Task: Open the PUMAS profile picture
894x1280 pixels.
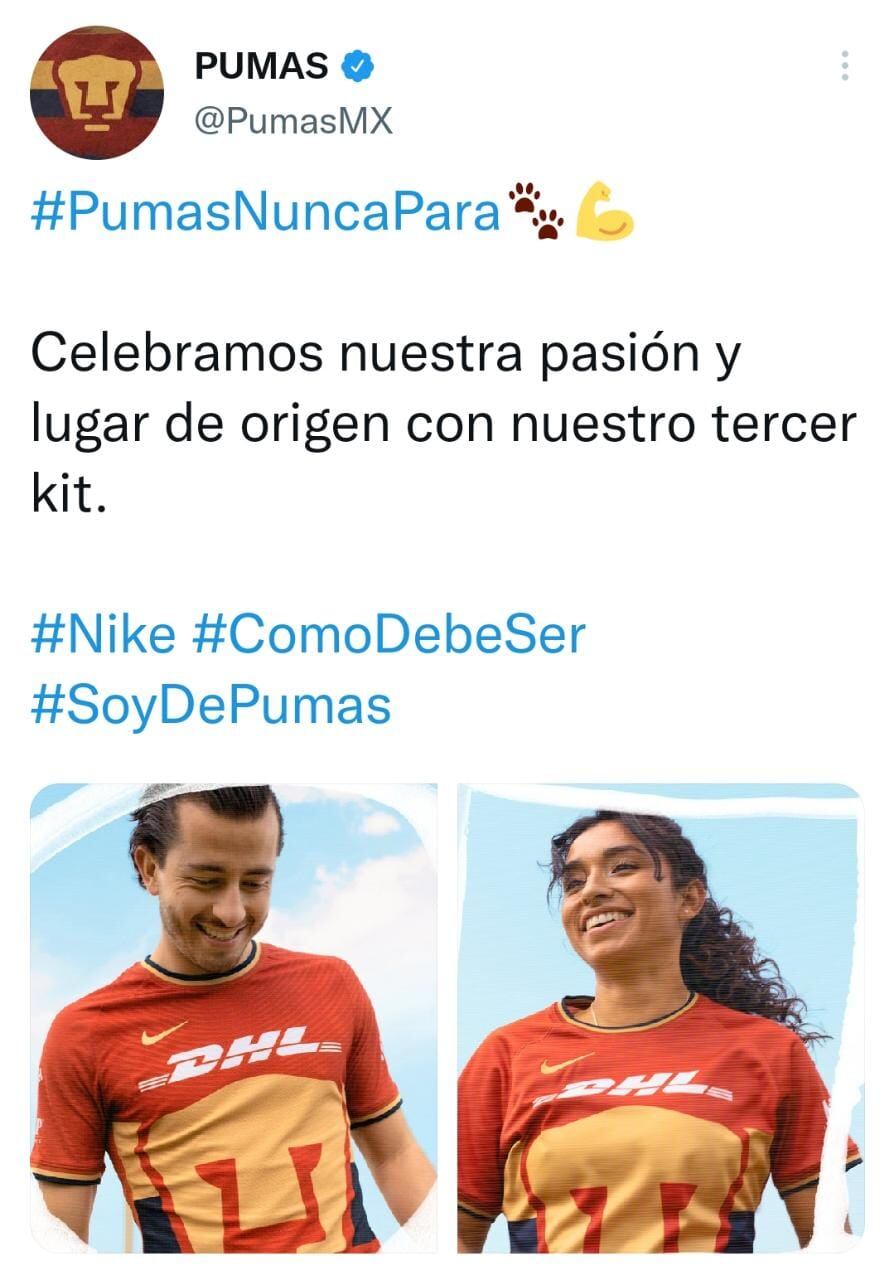Action: click(x=97, y=93)
